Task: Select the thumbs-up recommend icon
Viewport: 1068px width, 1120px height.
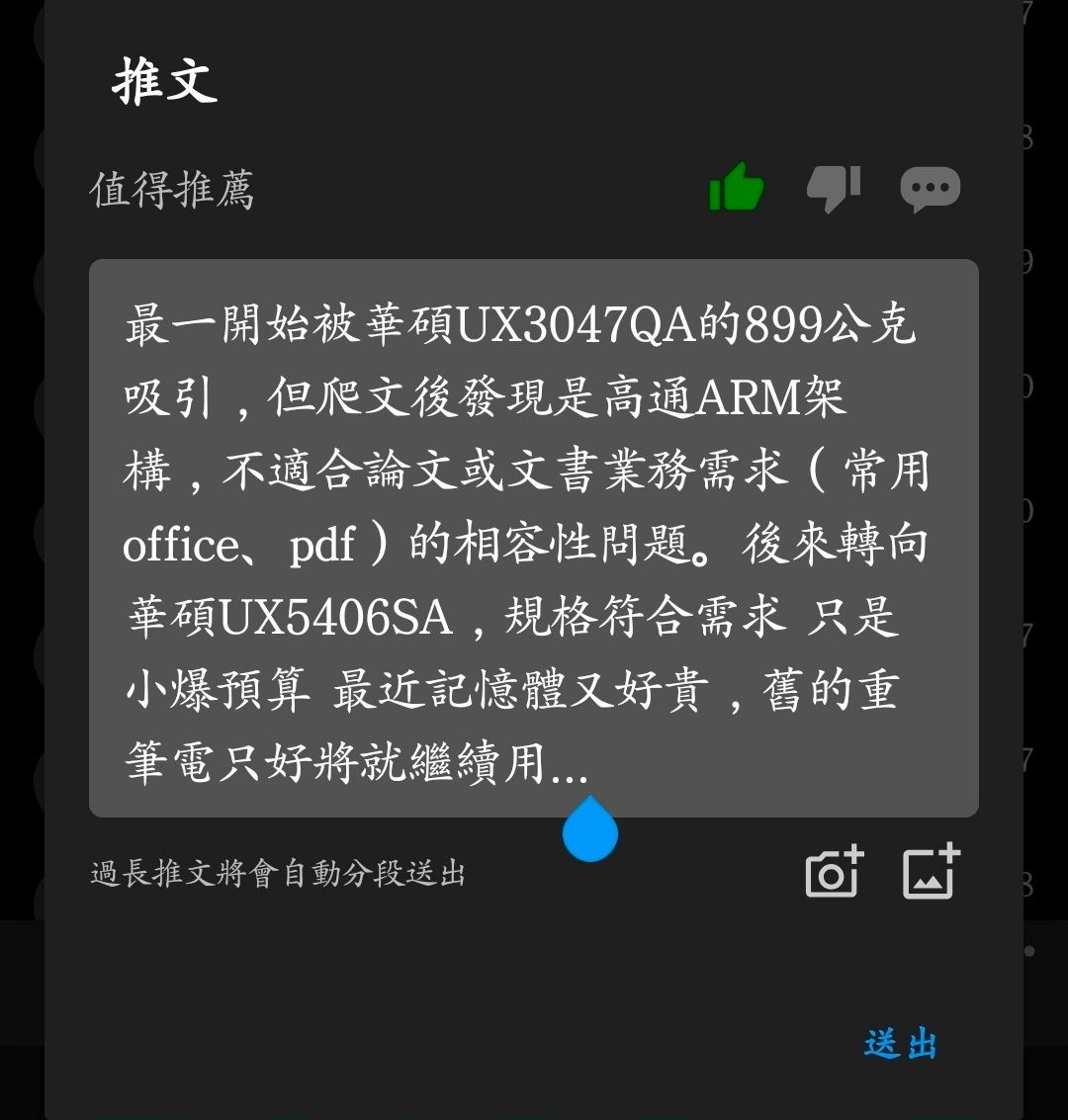Action: [x=737, y=188]
